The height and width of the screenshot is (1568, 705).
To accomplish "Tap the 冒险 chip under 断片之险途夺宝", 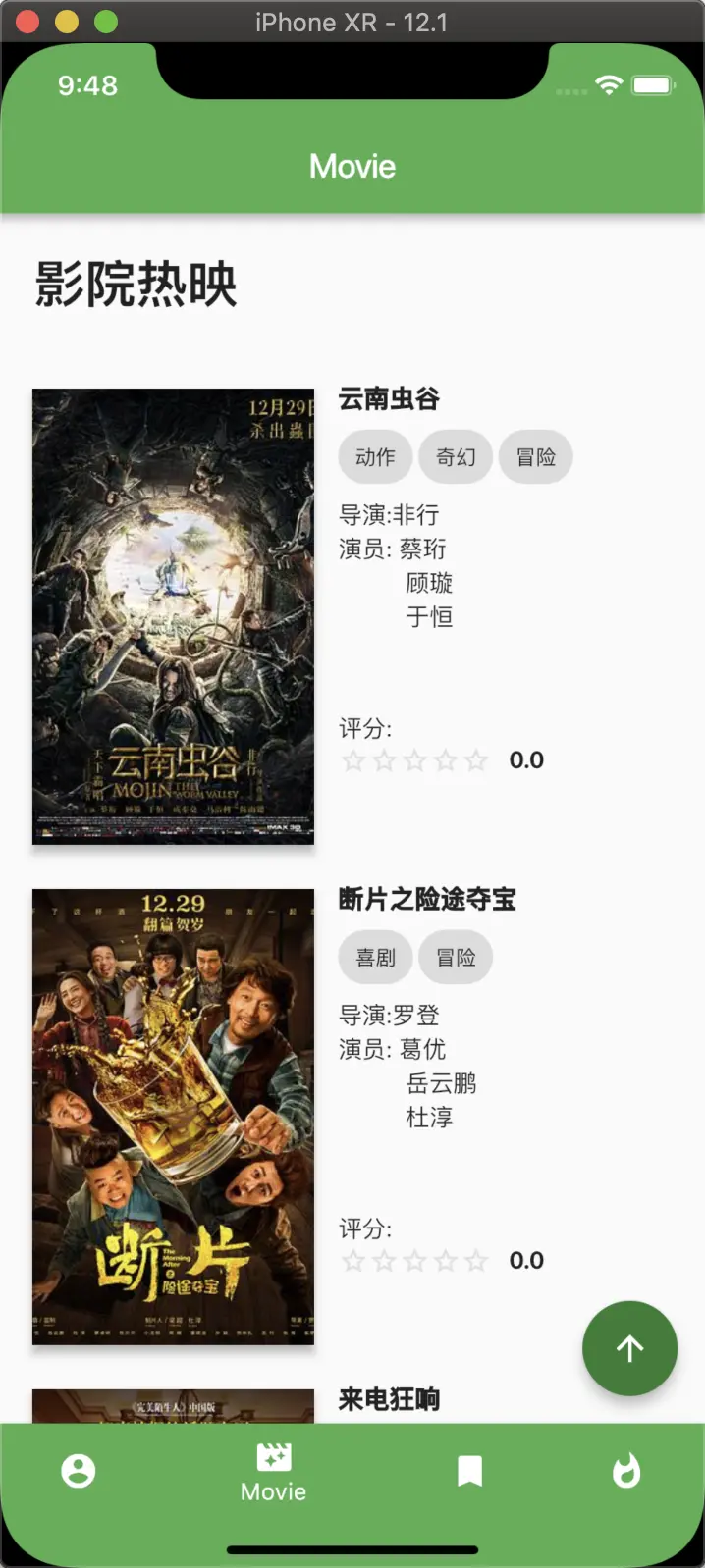I will click(456, 958).
